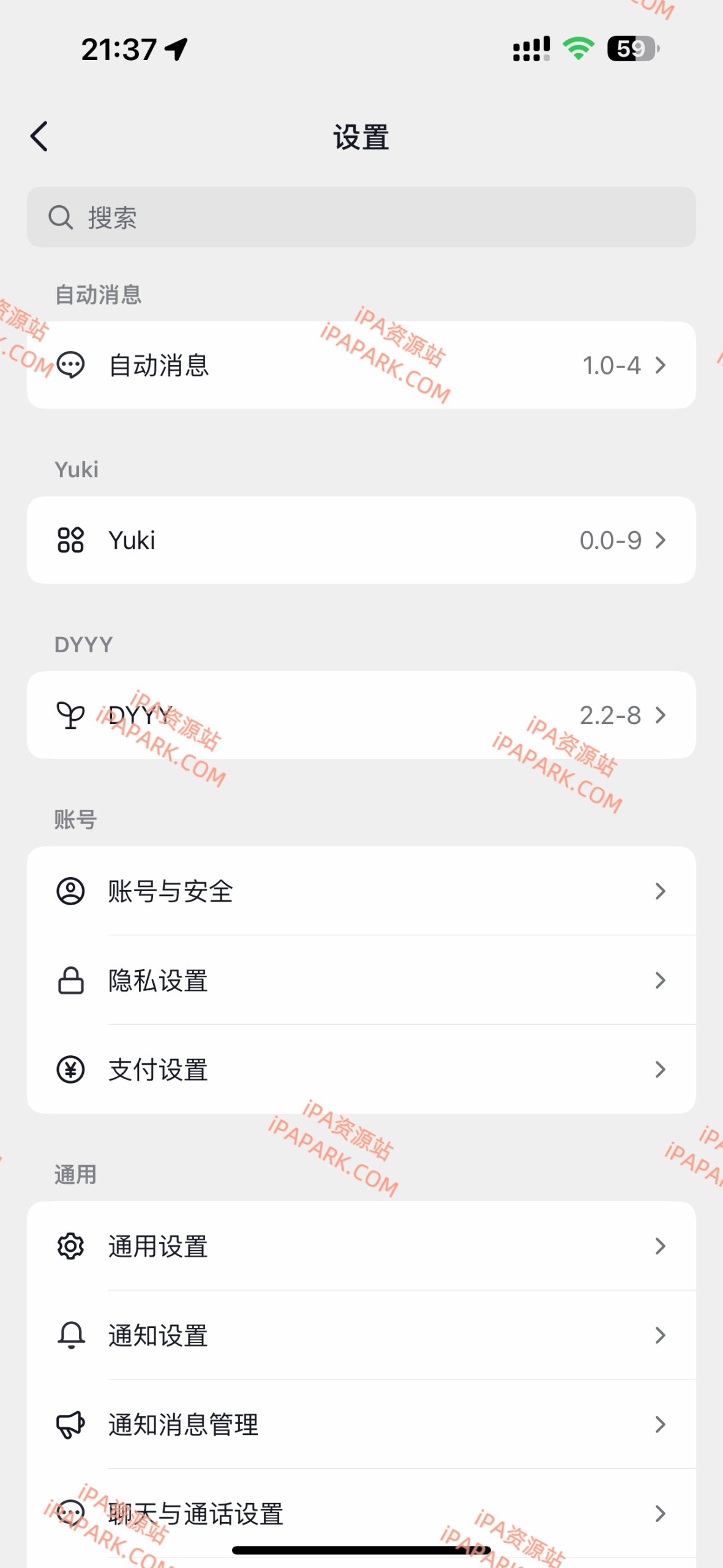Open 隐私设置 settings
The height and width of the screenshot is (1568, 723).
click(x=361, y=981)
